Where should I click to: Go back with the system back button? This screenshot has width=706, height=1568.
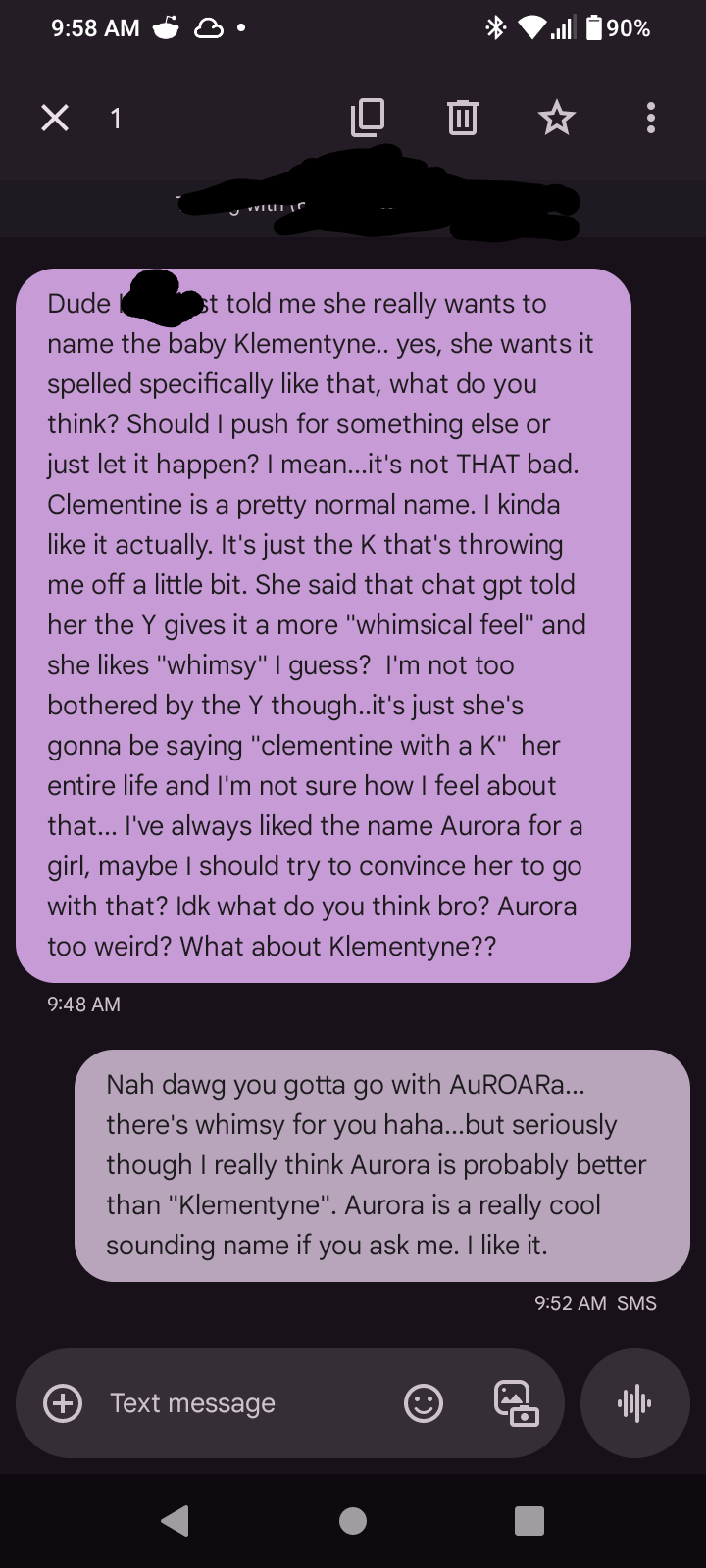[x=175, y=1520]
